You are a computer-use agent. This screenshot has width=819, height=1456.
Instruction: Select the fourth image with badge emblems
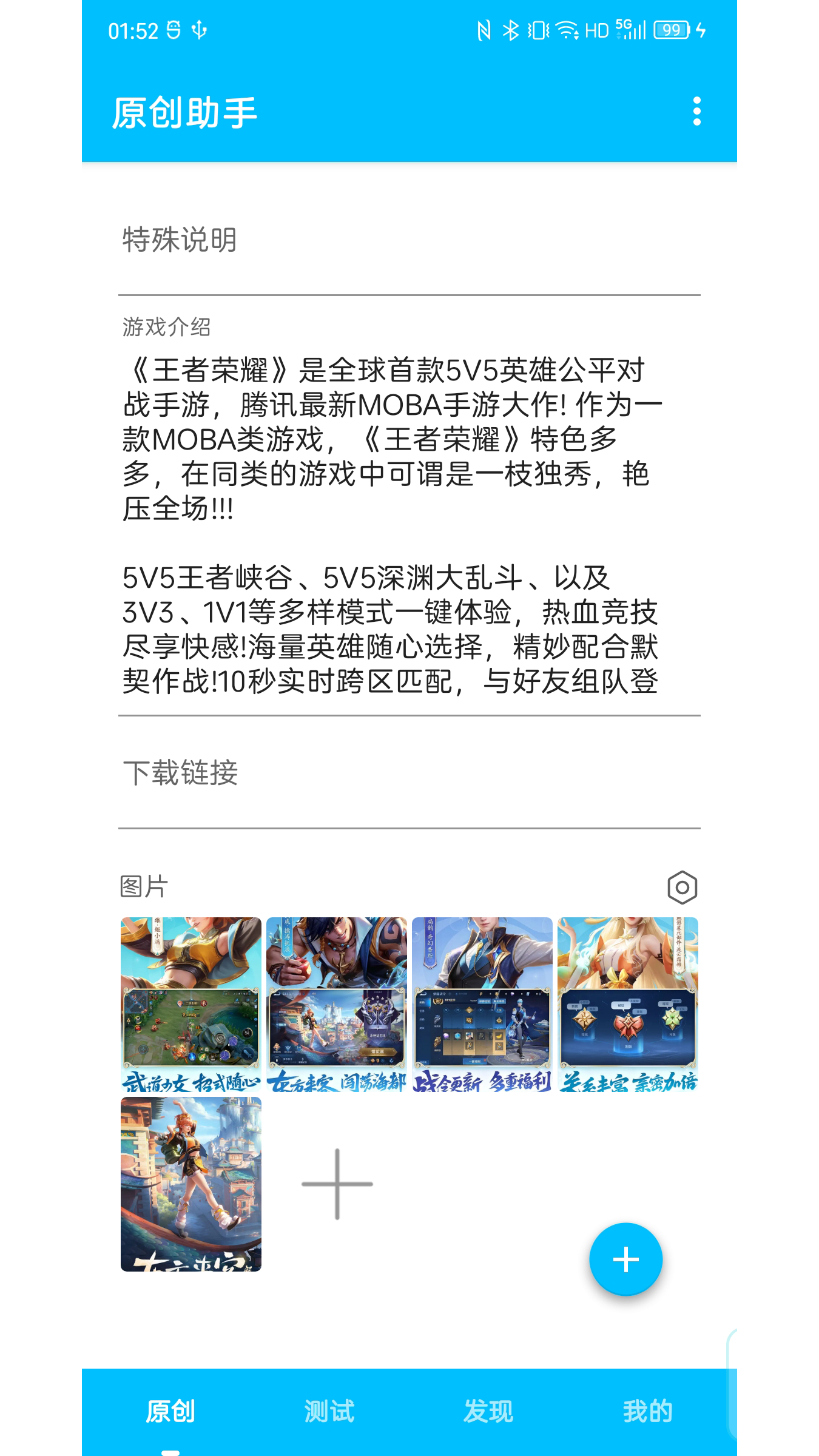tap(628, 1004)
